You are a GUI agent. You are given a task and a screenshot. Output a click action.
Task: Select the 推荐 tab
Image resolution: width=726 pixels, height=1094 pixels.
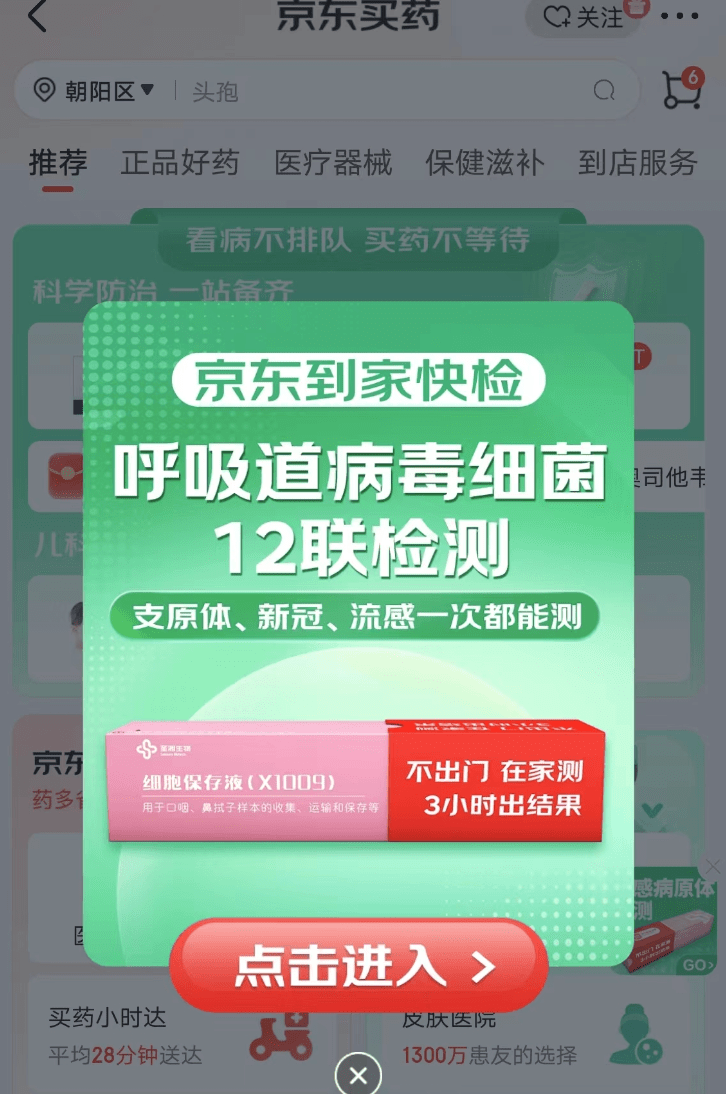pyautogui.click(x=58, y=162)
